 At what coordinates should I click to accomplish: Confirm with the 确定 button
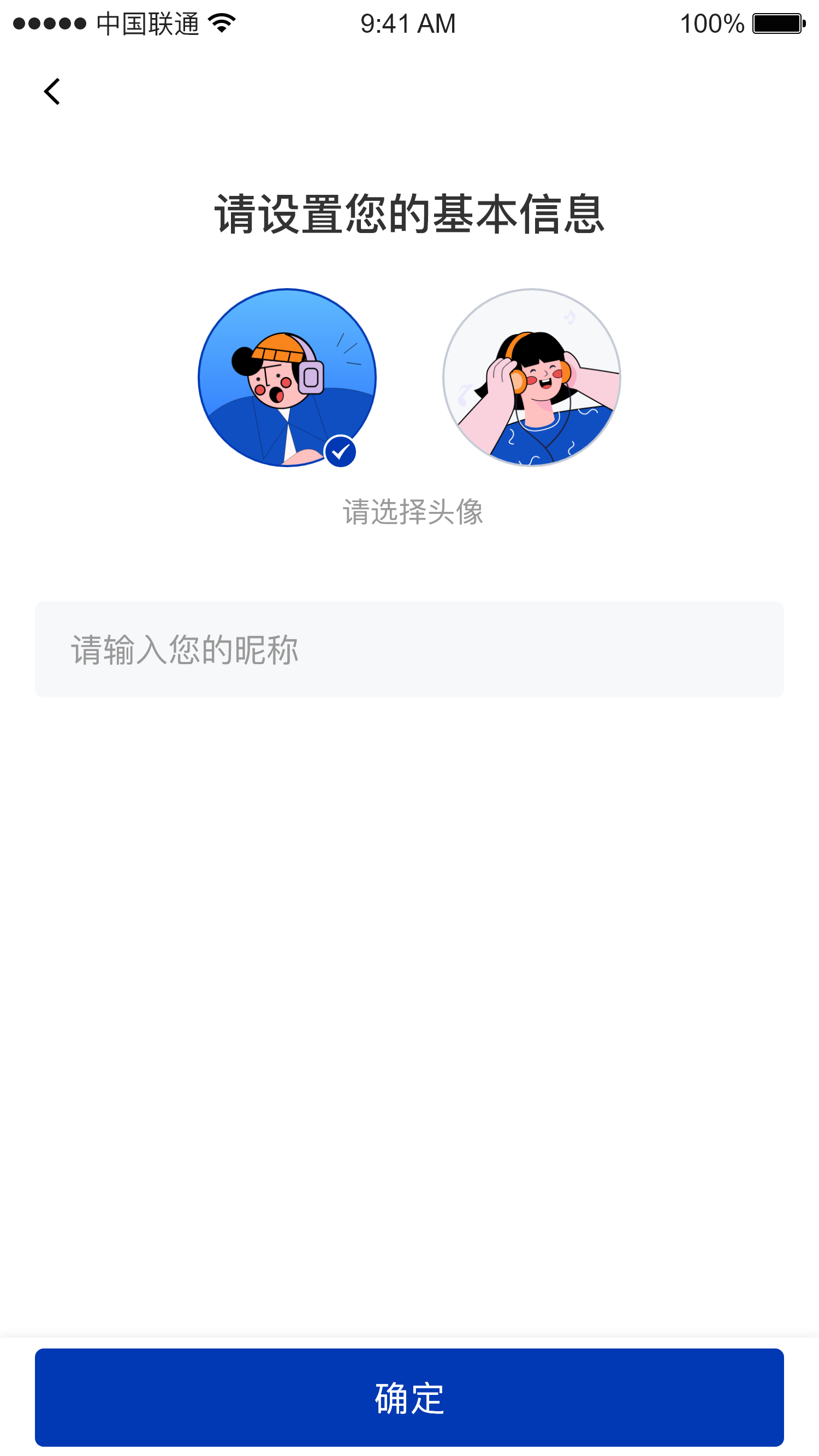pos(409,1397)
